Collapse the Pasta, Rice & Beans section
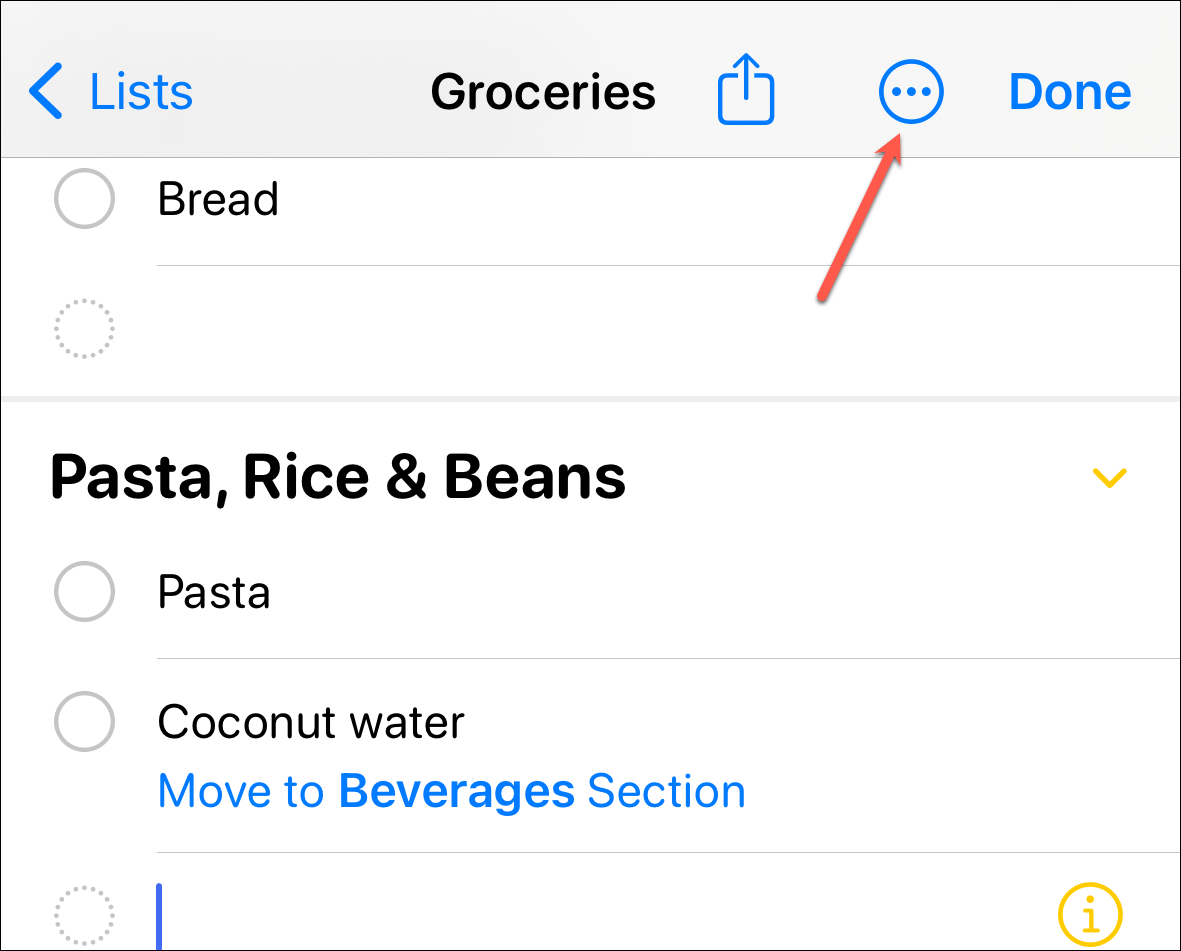1181x951 pixels. (x=1109, y=478)
